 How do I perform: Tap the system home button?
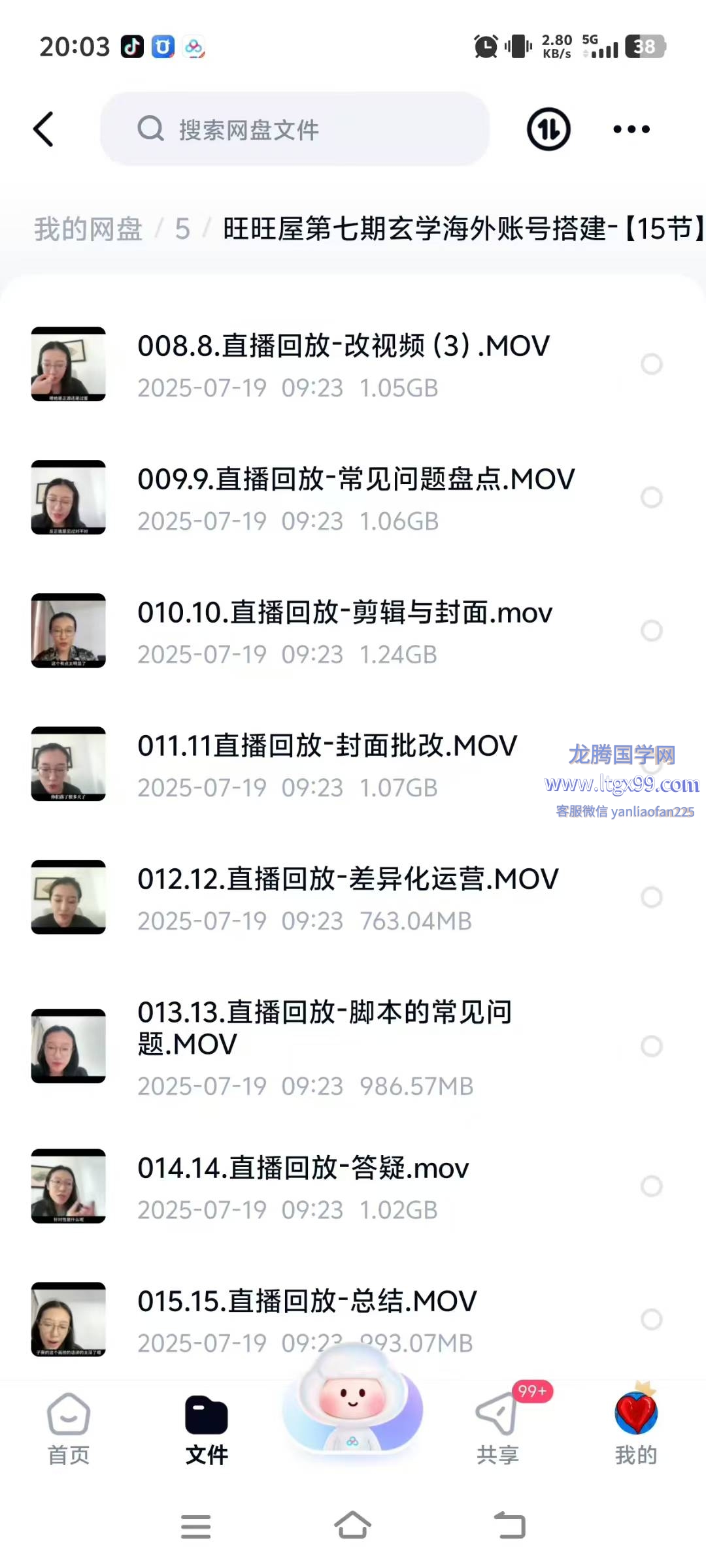click(352, 1526)
